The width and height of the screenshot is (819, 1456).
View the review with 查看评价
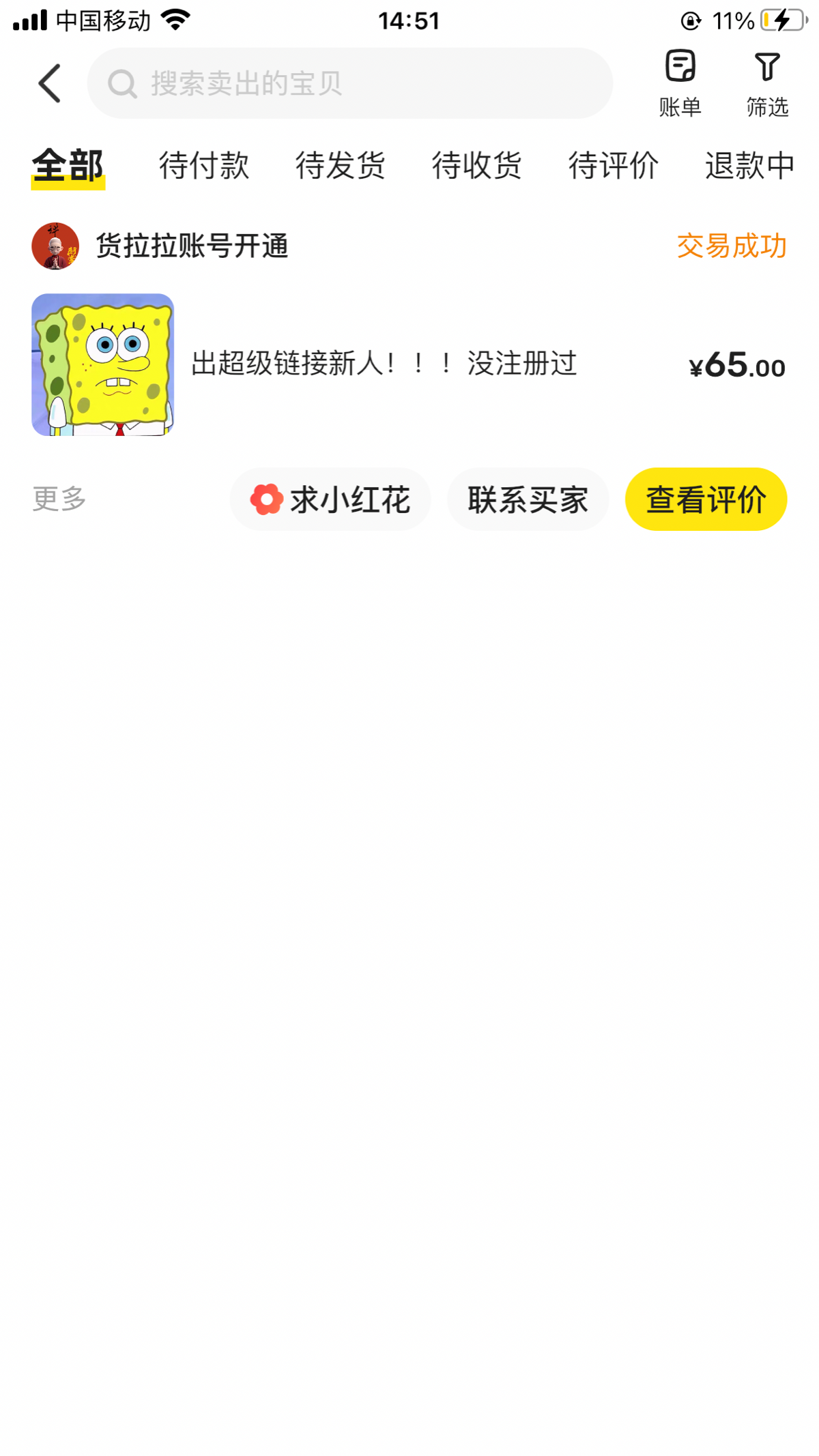coord(706,499)
